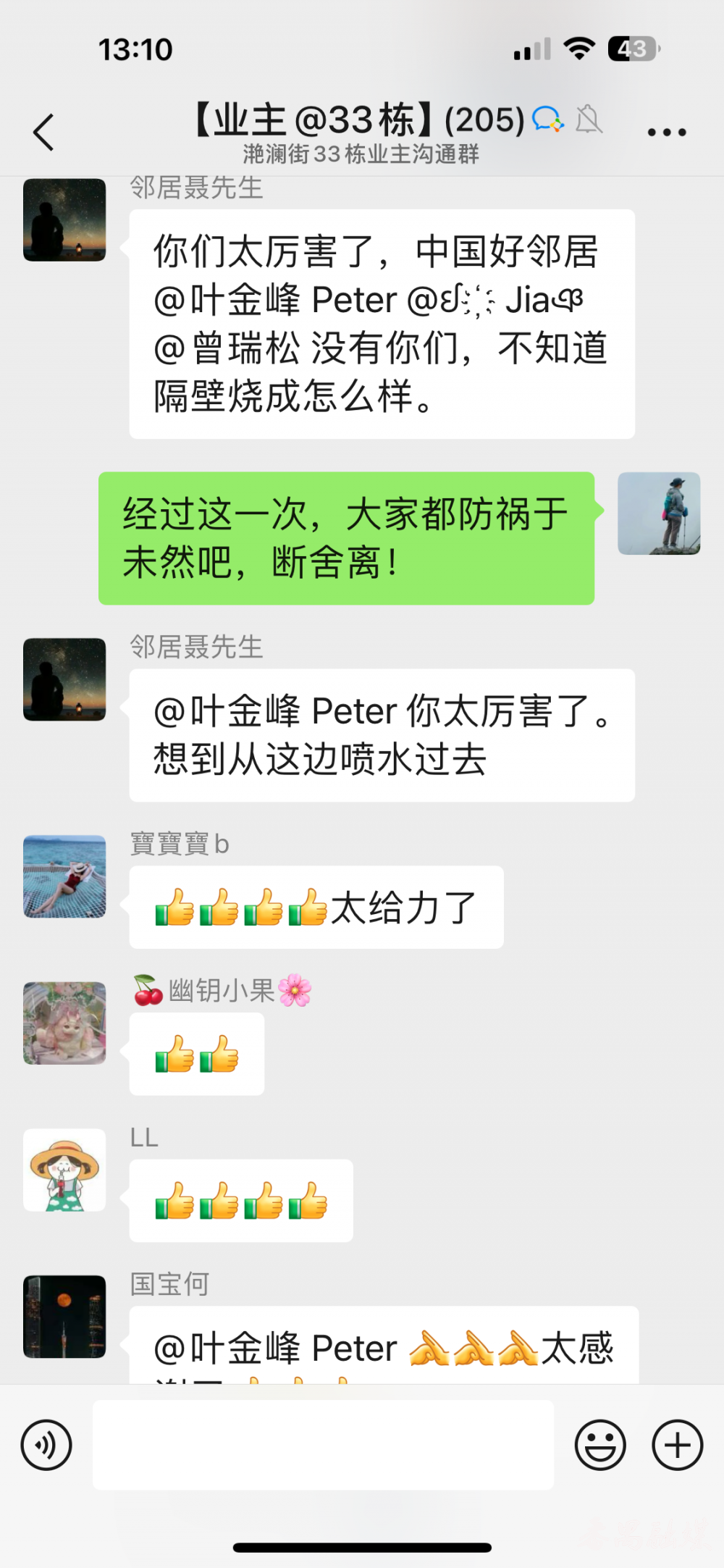The width and height of the screenshot is (724, 1568).
Task: Open 幽钥小果's profile avatar
Action: tap(64, 1023)
